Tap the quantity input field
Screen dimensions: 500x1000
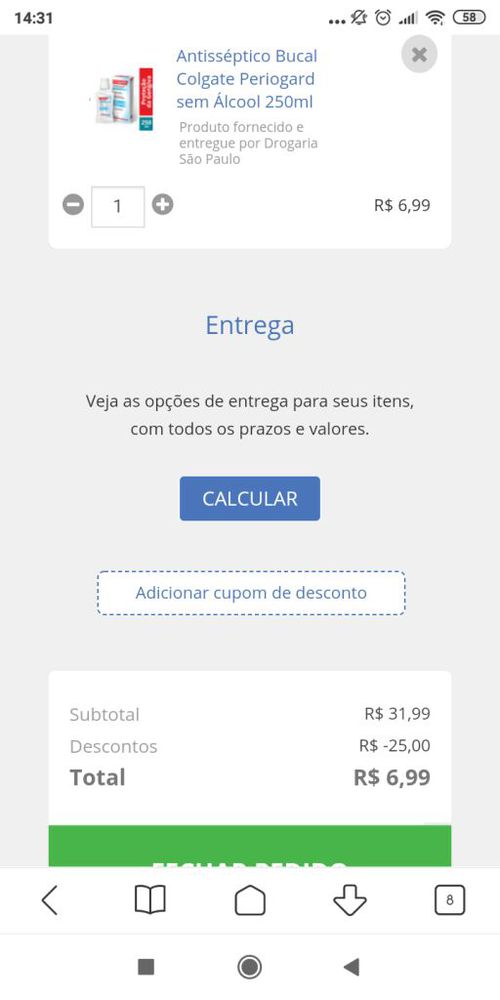tap(118, 207)
